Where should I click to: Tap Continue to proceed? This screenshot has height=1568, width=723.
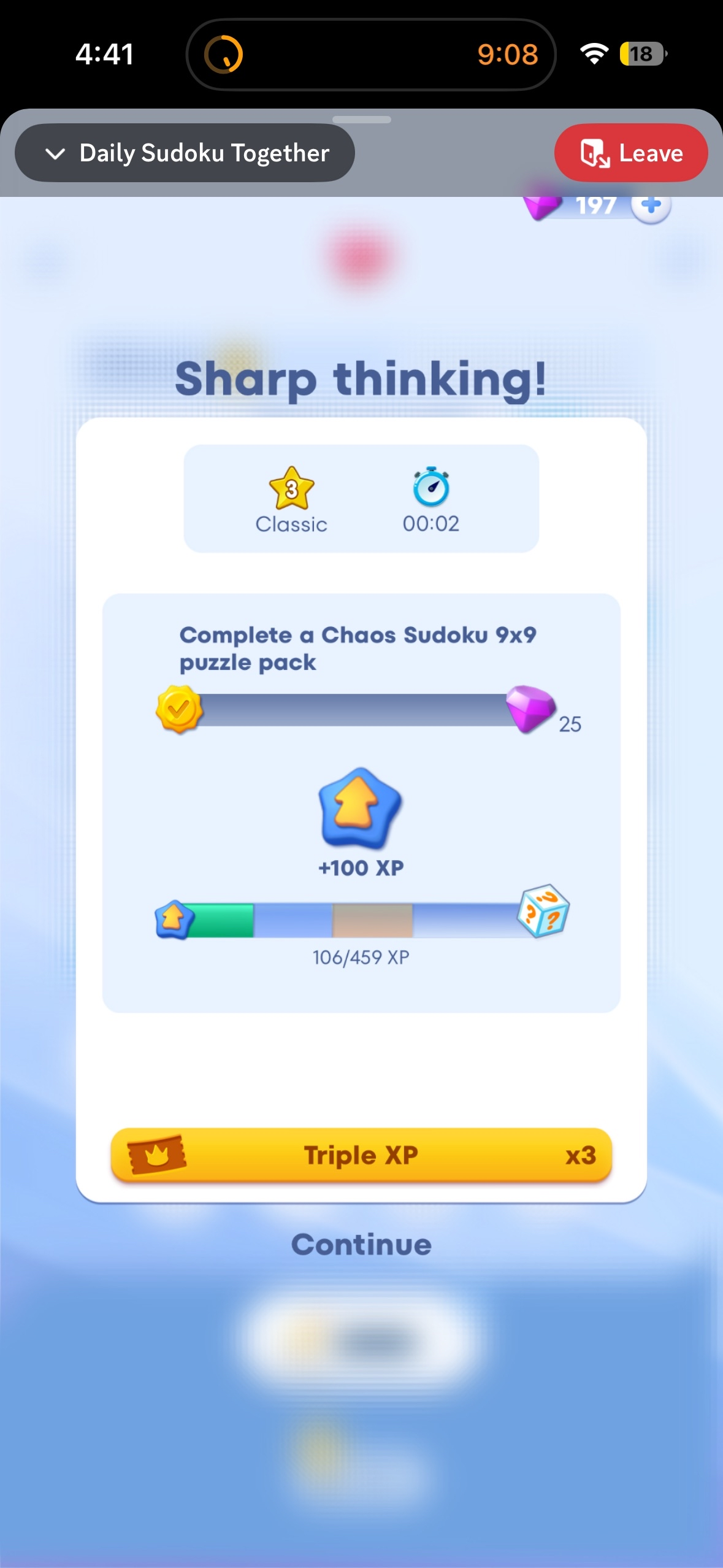[x=361, y=1245]
